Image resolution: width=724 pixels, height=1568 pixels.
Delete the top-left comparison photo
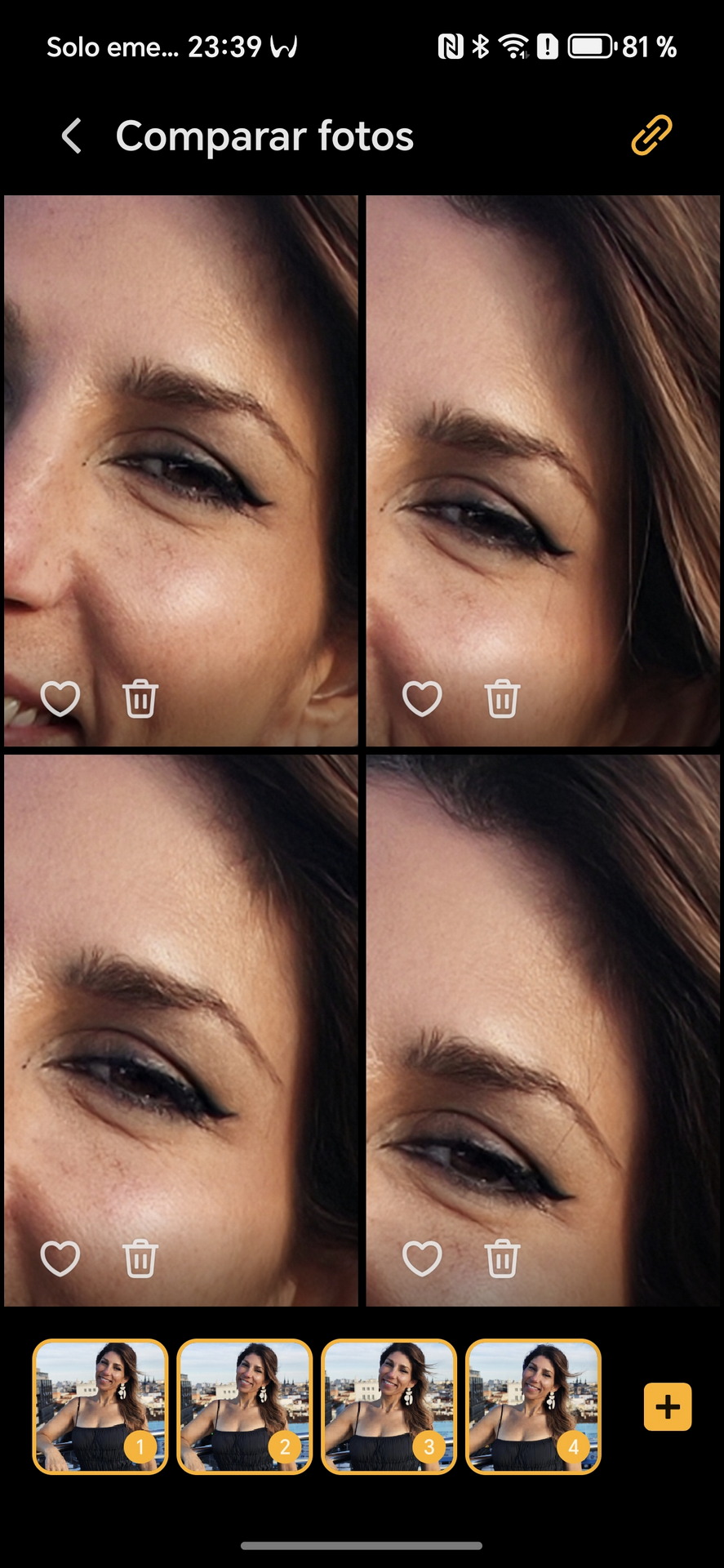140,699
